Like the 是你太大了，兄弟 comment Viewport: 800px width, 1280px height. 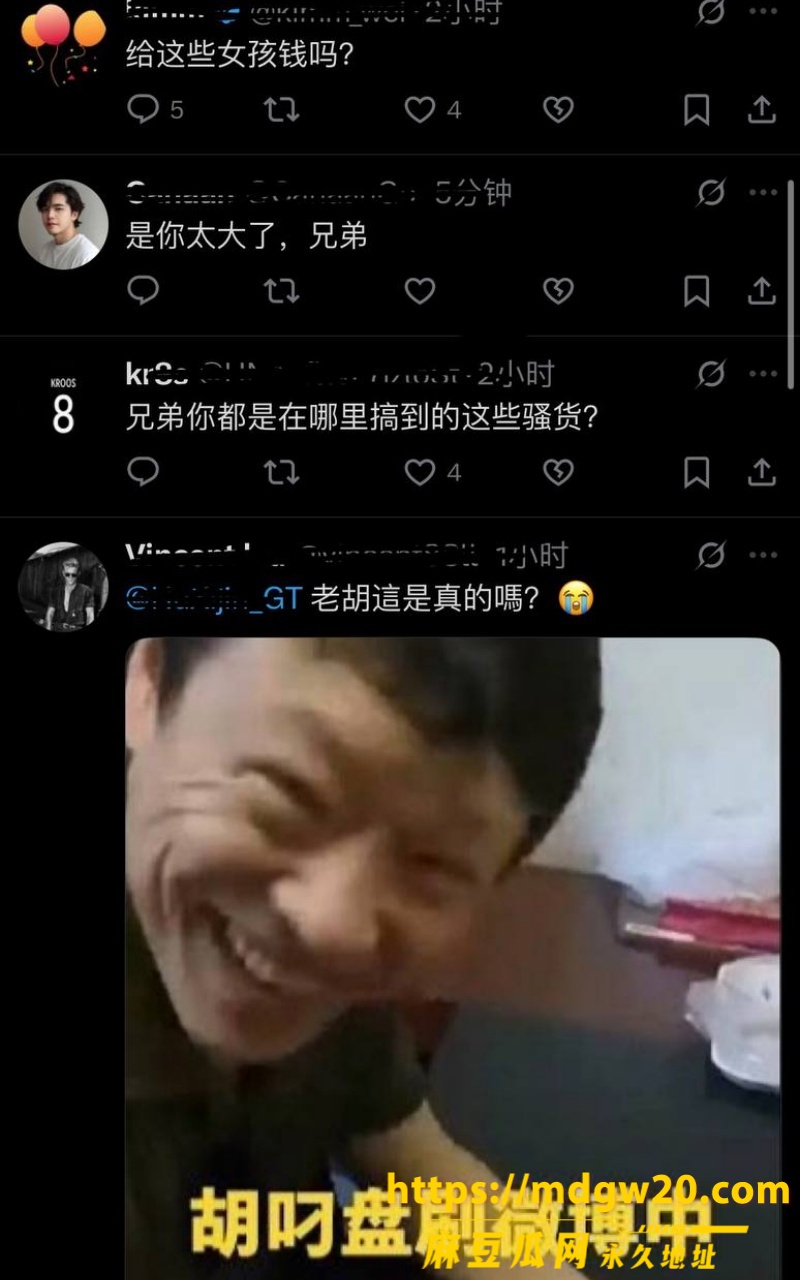point(420,290)
